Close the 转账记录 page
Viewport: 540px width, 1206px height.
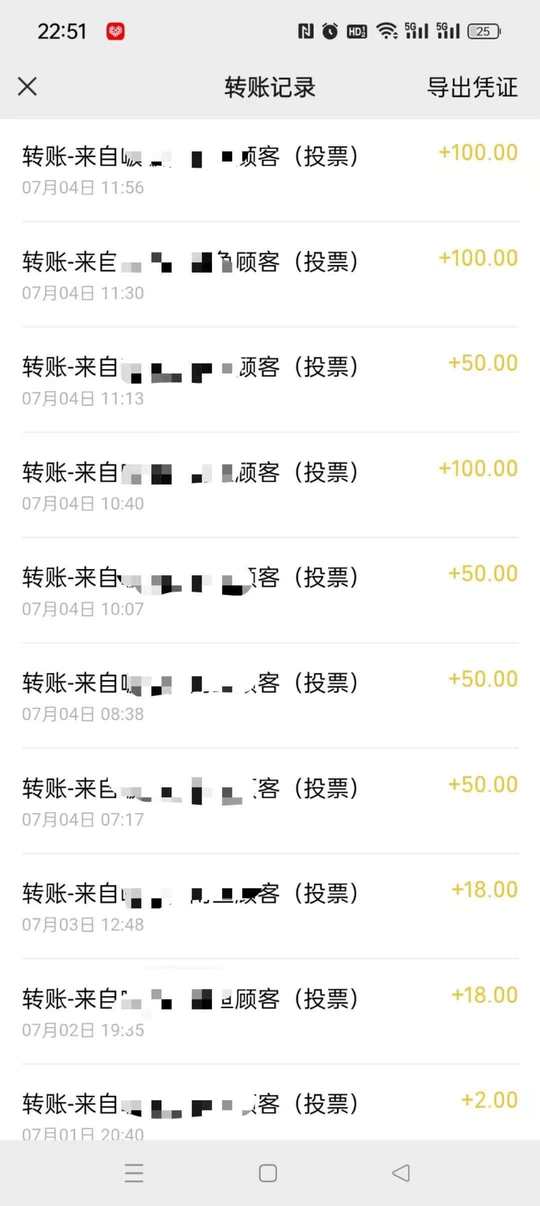pos(27,86)
